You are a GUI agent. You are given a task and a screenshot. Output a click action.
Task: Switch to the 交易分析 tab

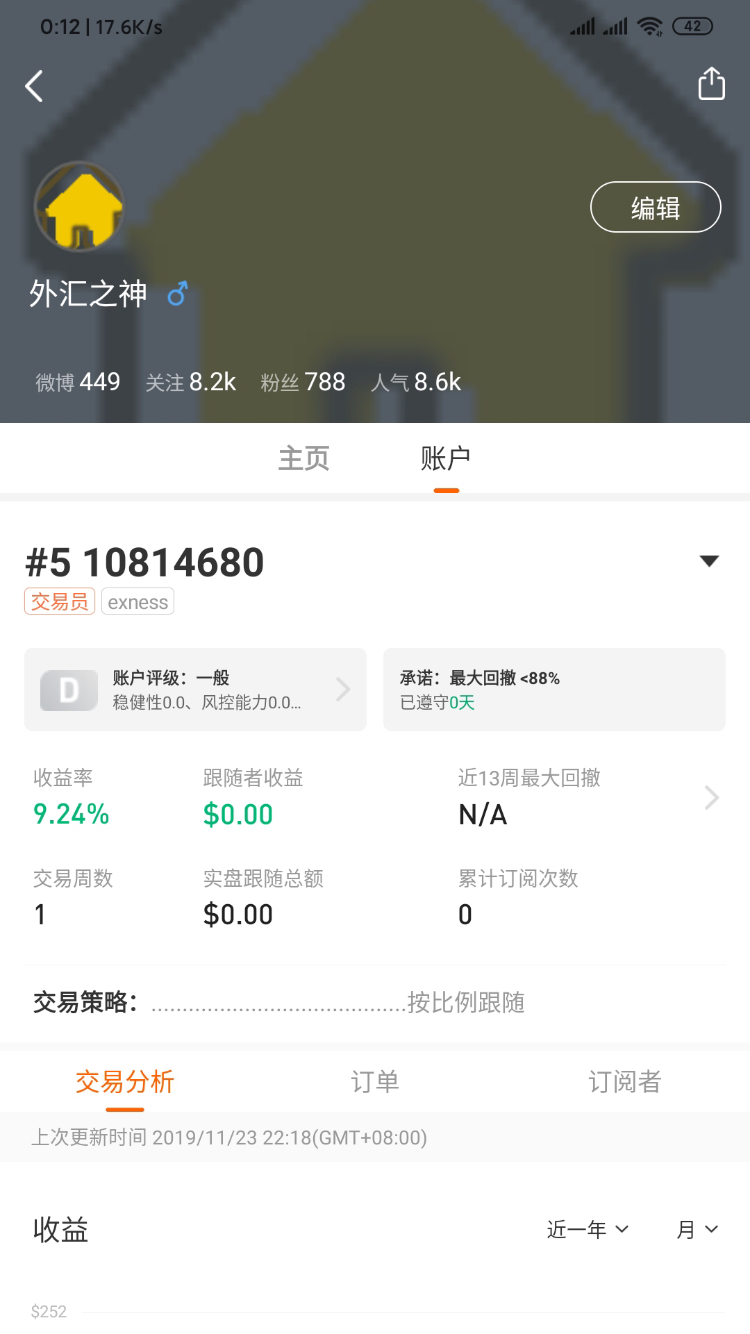[125, 1081]
